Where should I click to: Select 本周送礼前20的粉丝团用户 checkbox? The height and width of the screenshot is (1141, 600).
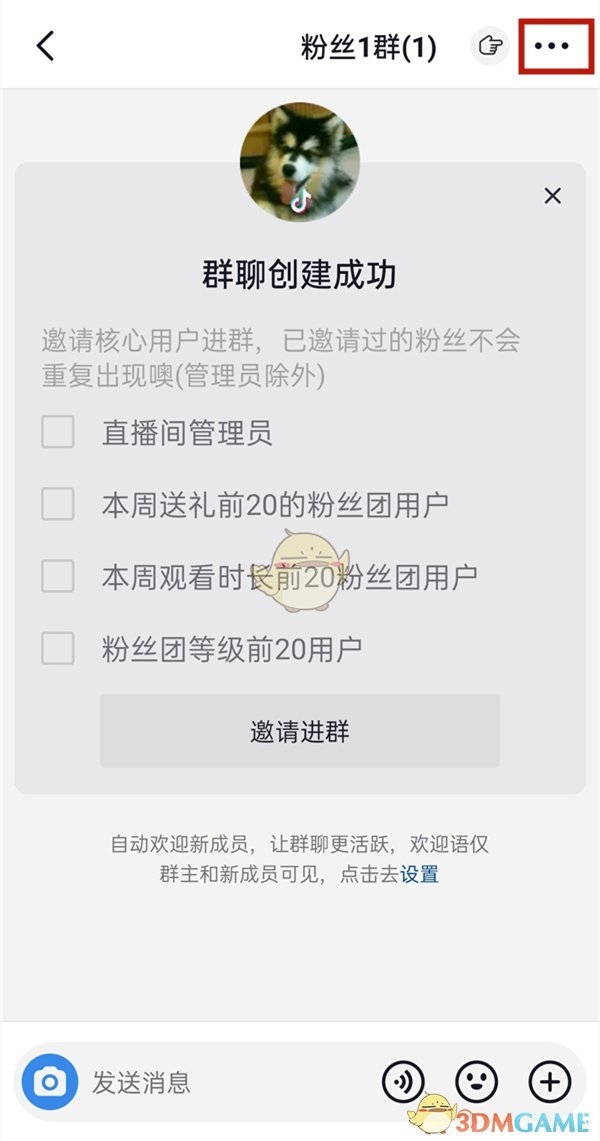click(x=58, y=504)
